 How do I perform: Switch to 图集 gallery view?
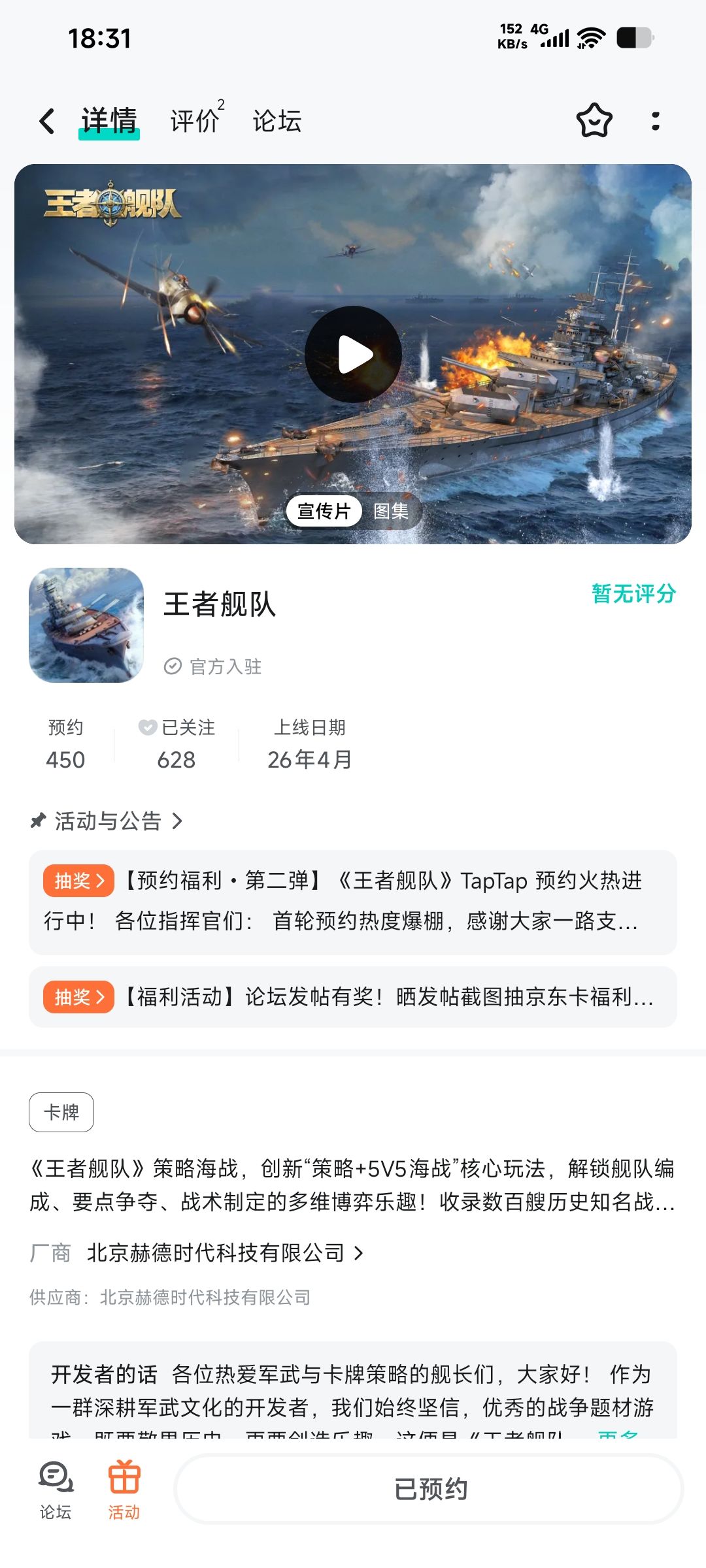pos(391,511)
